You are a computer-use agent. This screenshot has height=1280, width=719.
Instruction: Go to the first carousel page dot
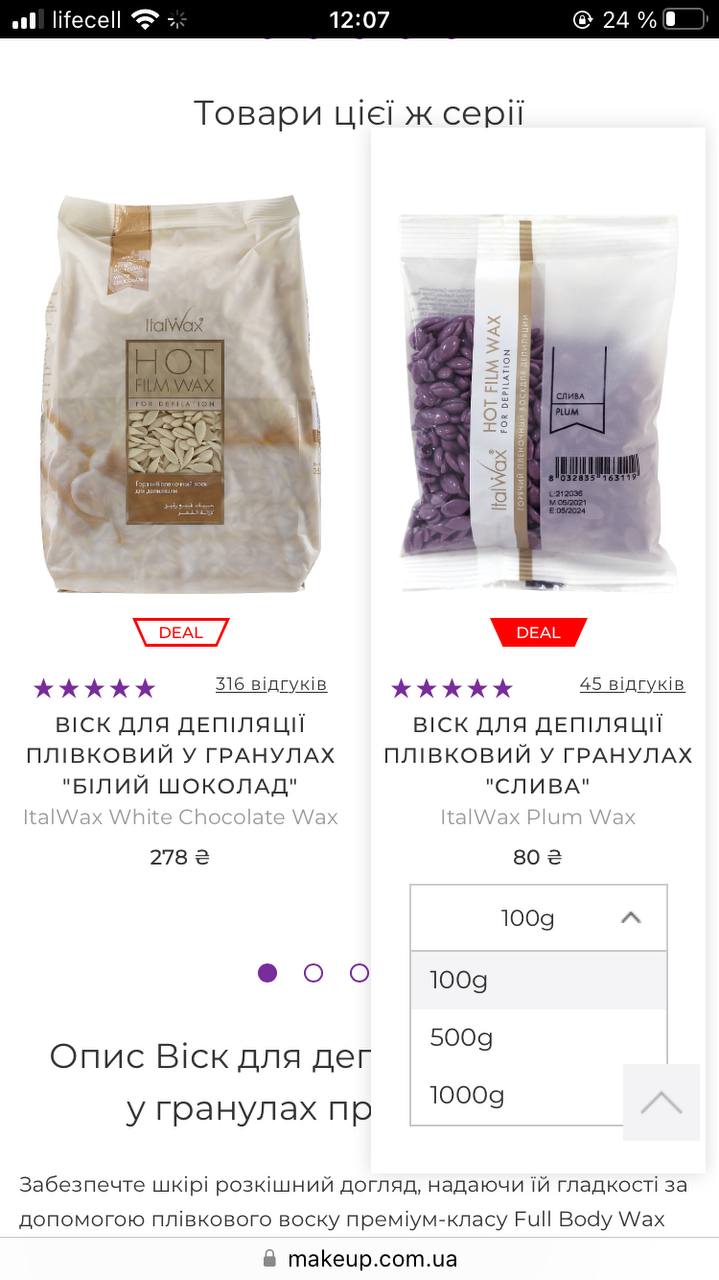267,973
